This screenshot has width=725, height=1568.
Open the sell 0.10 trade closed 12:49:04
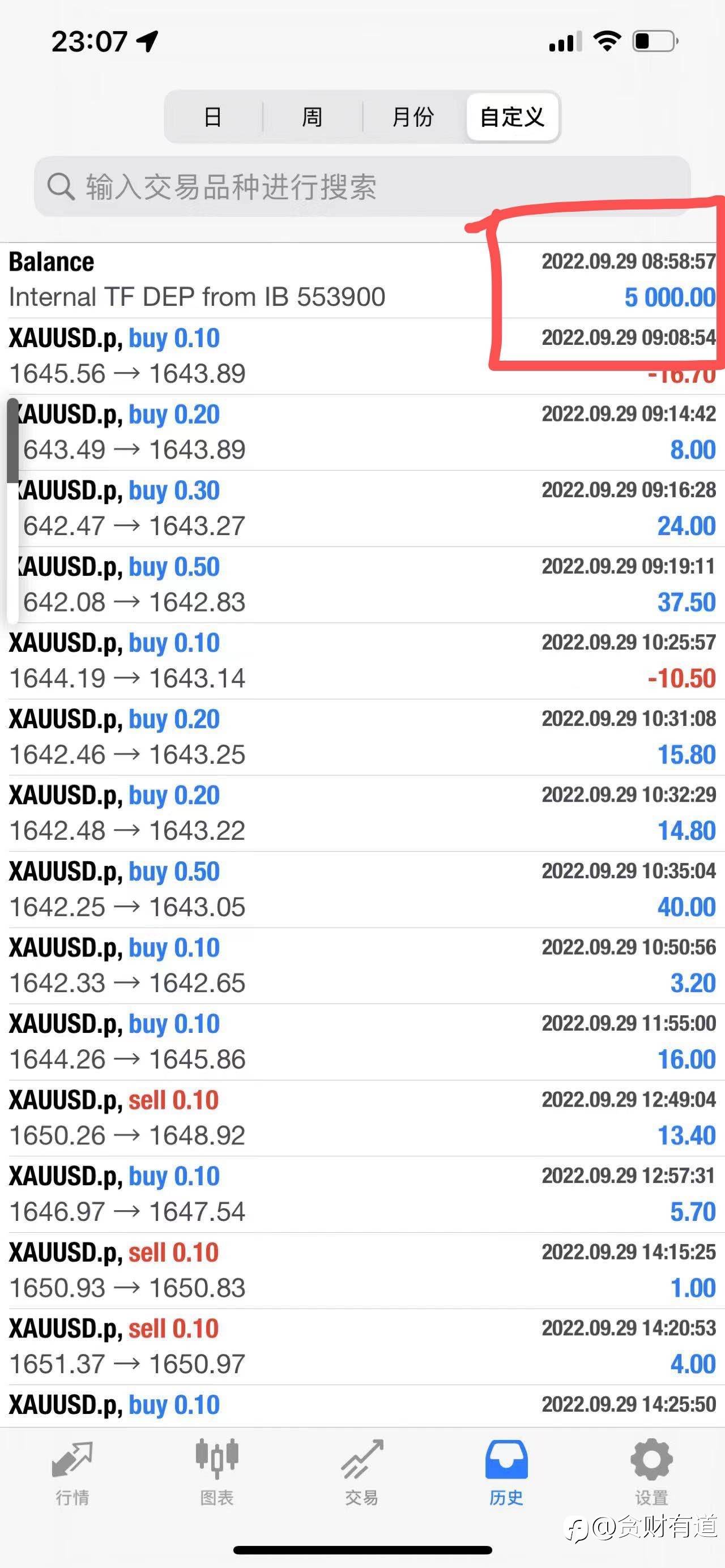[362, 1118]
